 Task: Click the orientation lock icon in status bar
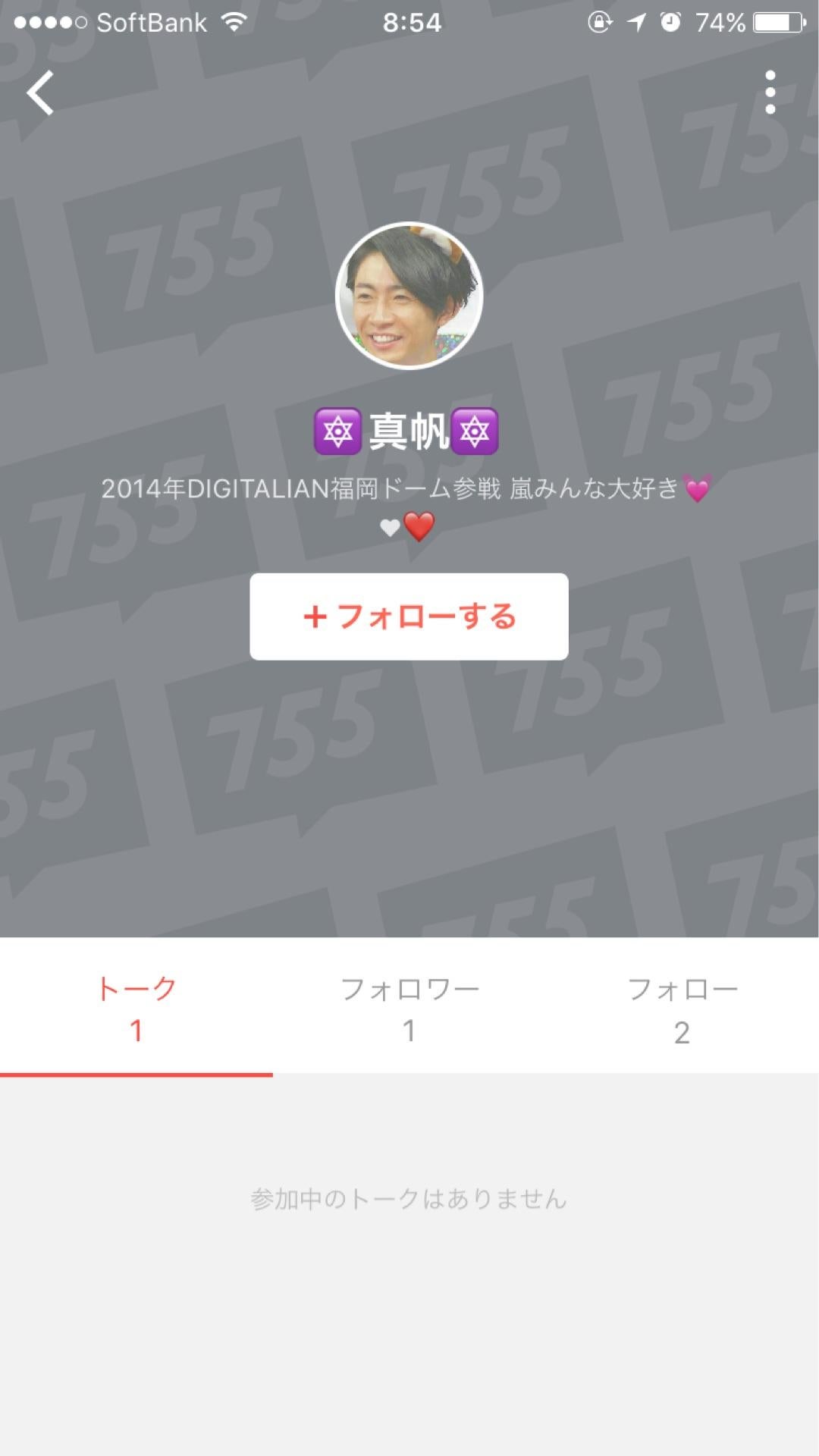point(599,23)
